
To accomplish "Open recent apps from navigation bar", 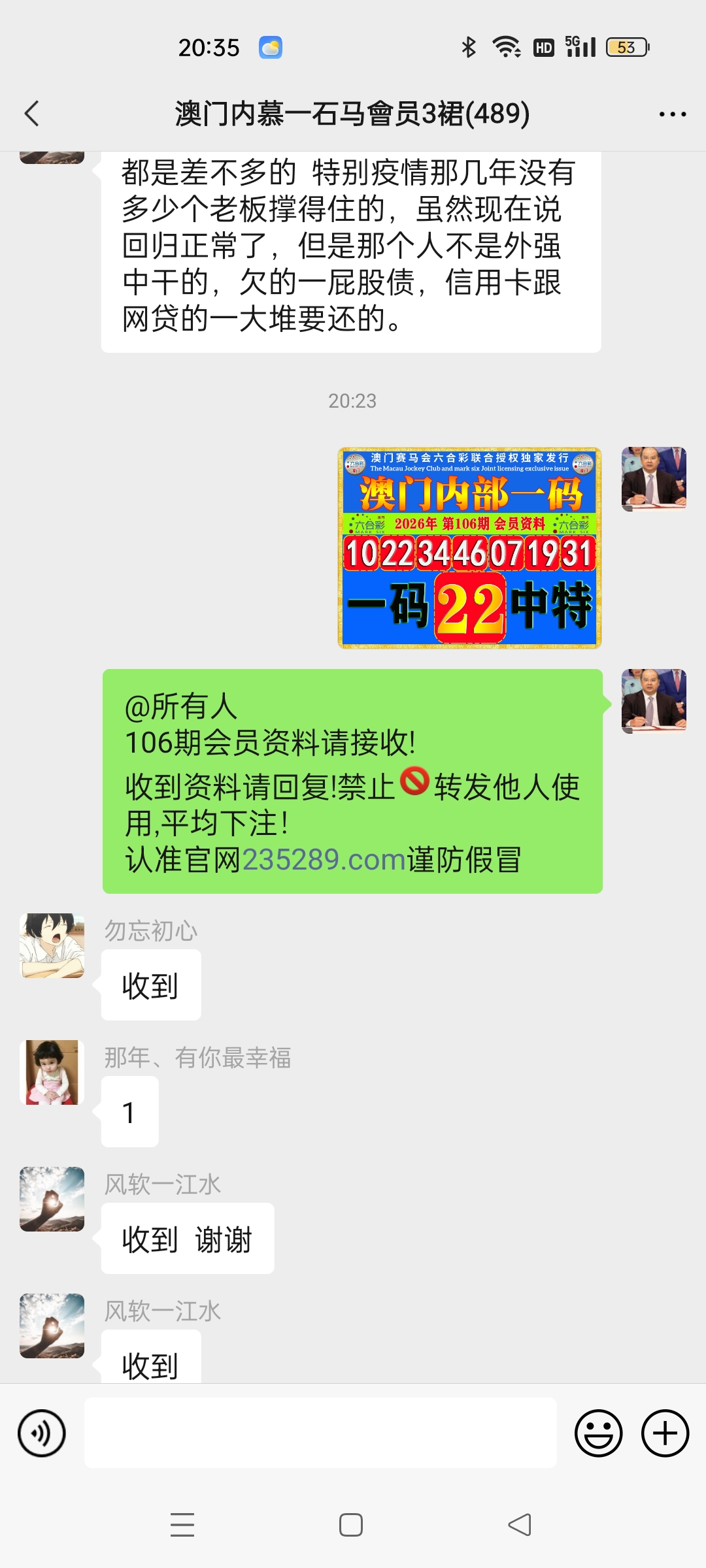I will [x=182, y=1525].
